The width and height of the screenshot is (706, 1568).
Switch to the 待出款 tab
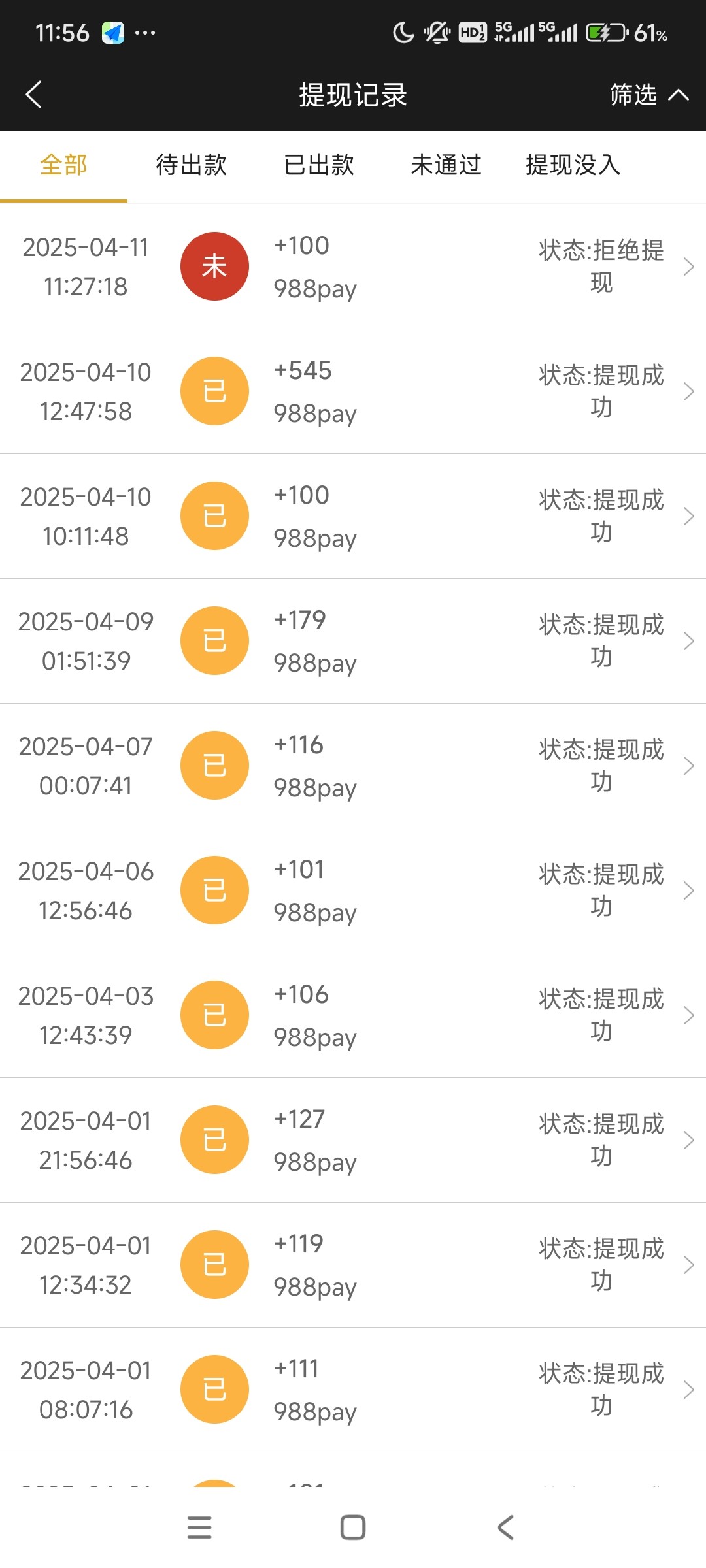pos(191,165)
